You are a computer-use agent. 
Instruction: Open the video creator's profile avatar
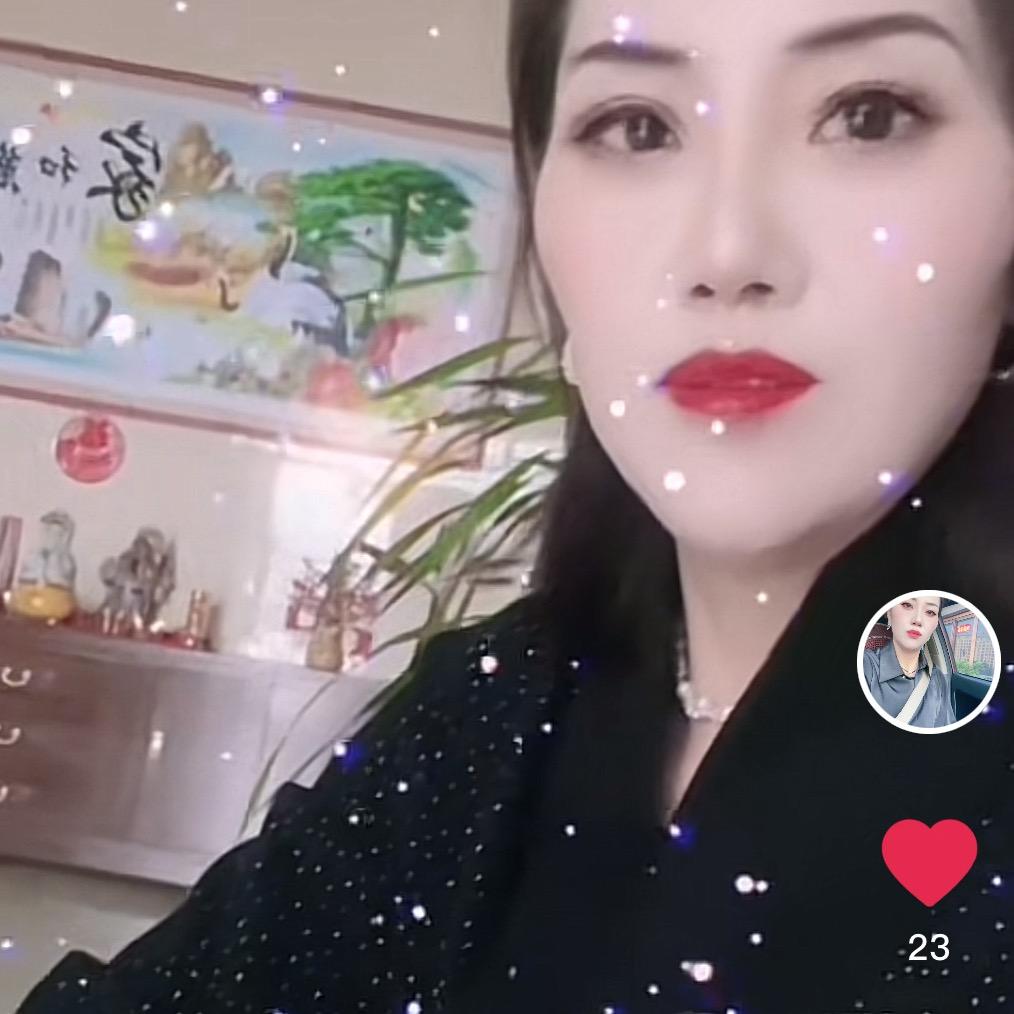[x=929, y=662]
